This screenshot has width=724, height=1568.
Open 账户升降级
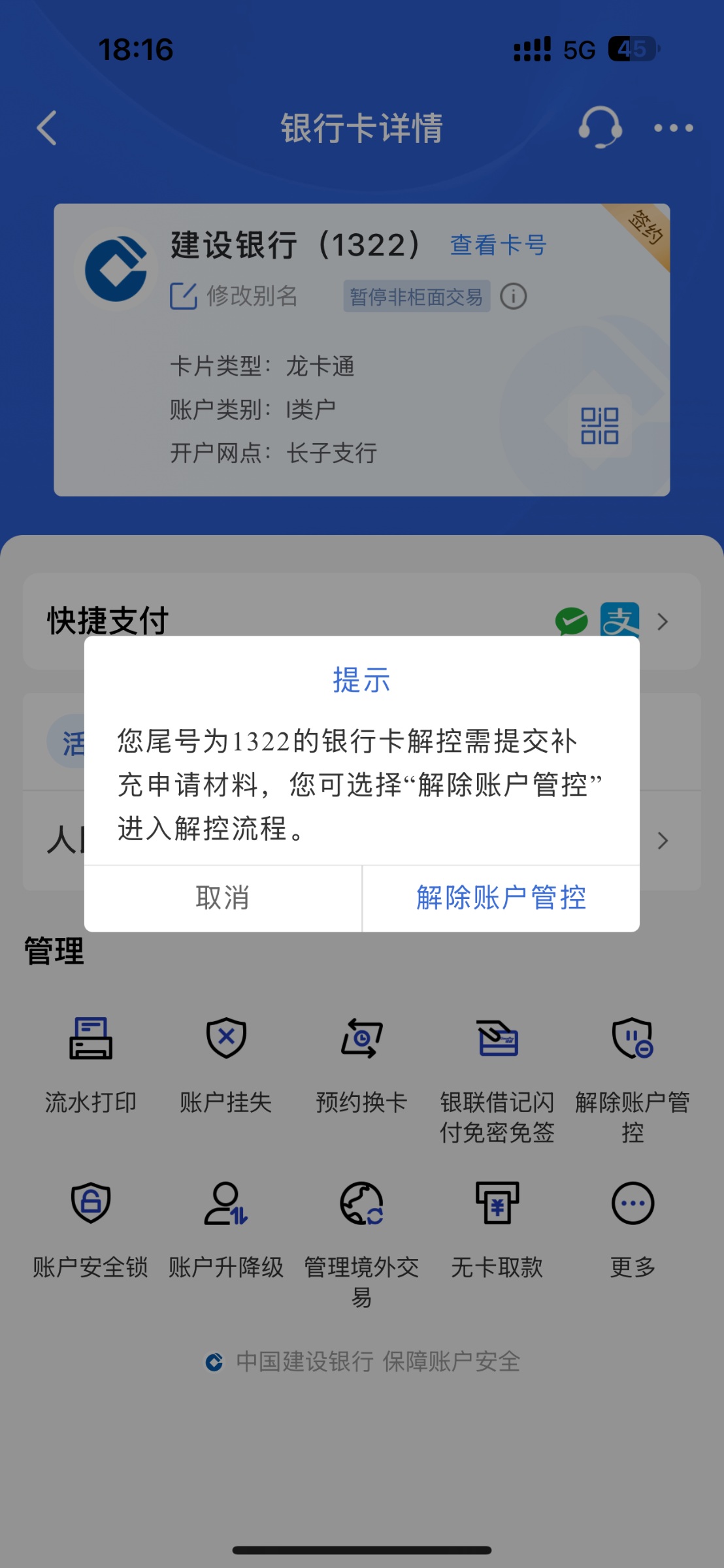226,1230
